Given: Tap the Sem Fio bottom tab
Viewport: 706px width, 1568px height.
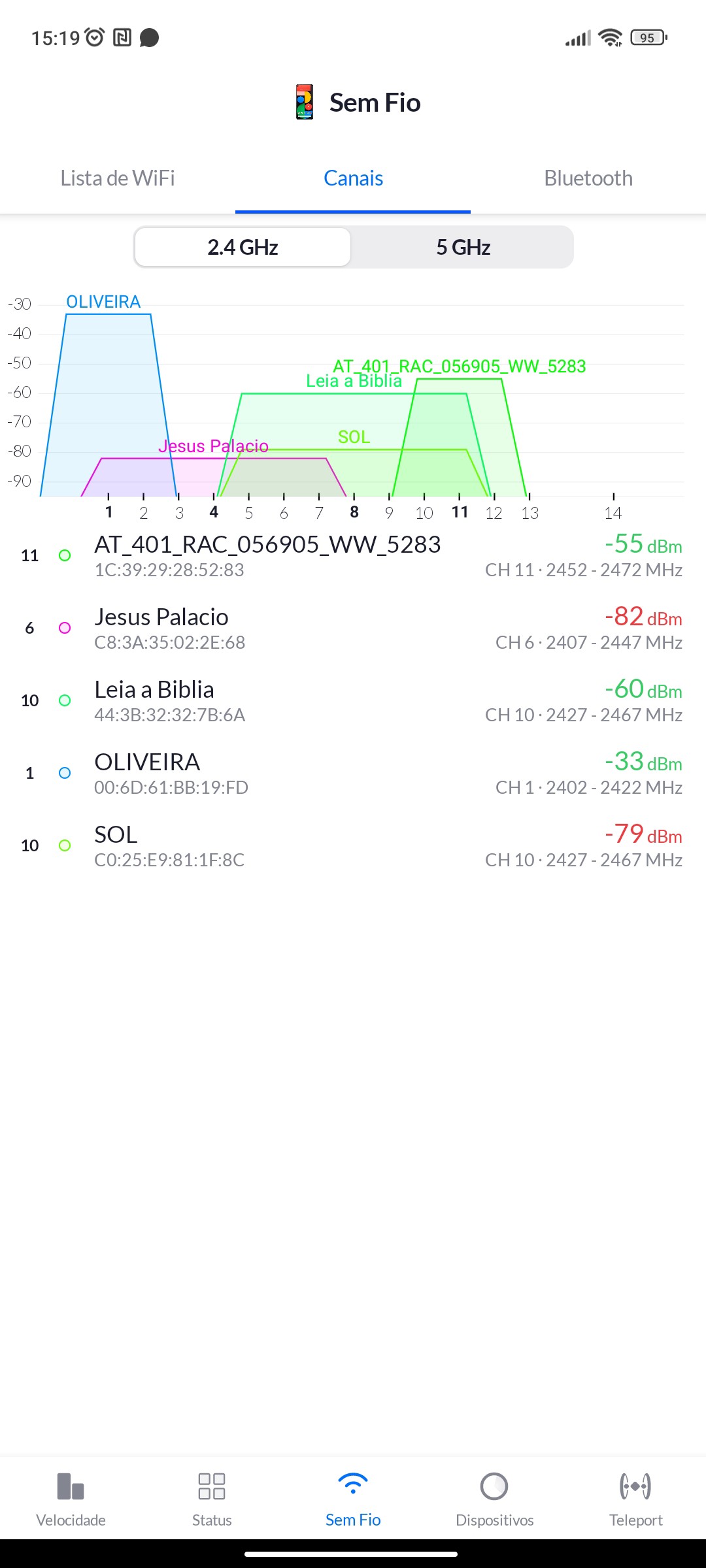Looking at the screenshot, I should [x=353, y=1497].
